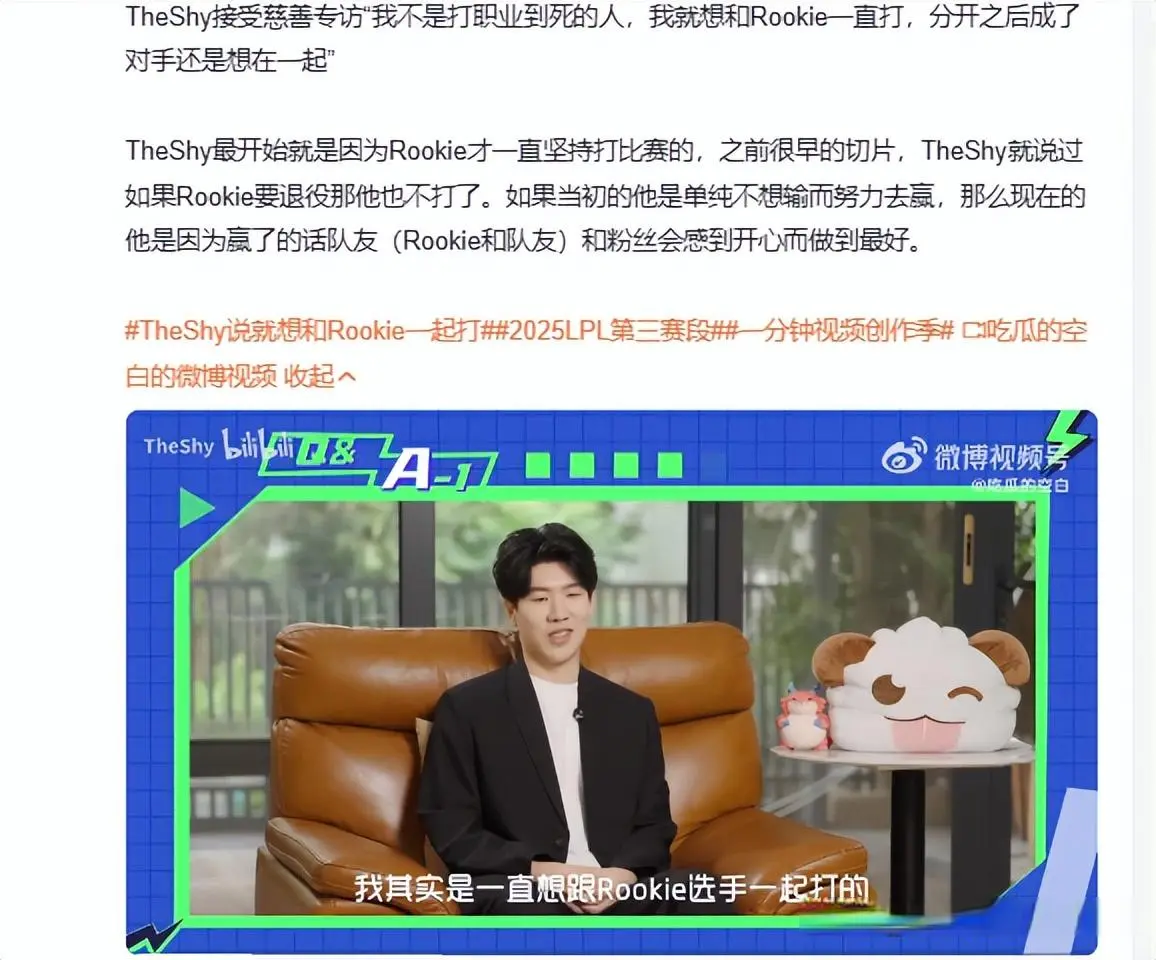Collapse the post with 收起
Image resolution: width=1156 pixels, height=960 pixels.
319,377
